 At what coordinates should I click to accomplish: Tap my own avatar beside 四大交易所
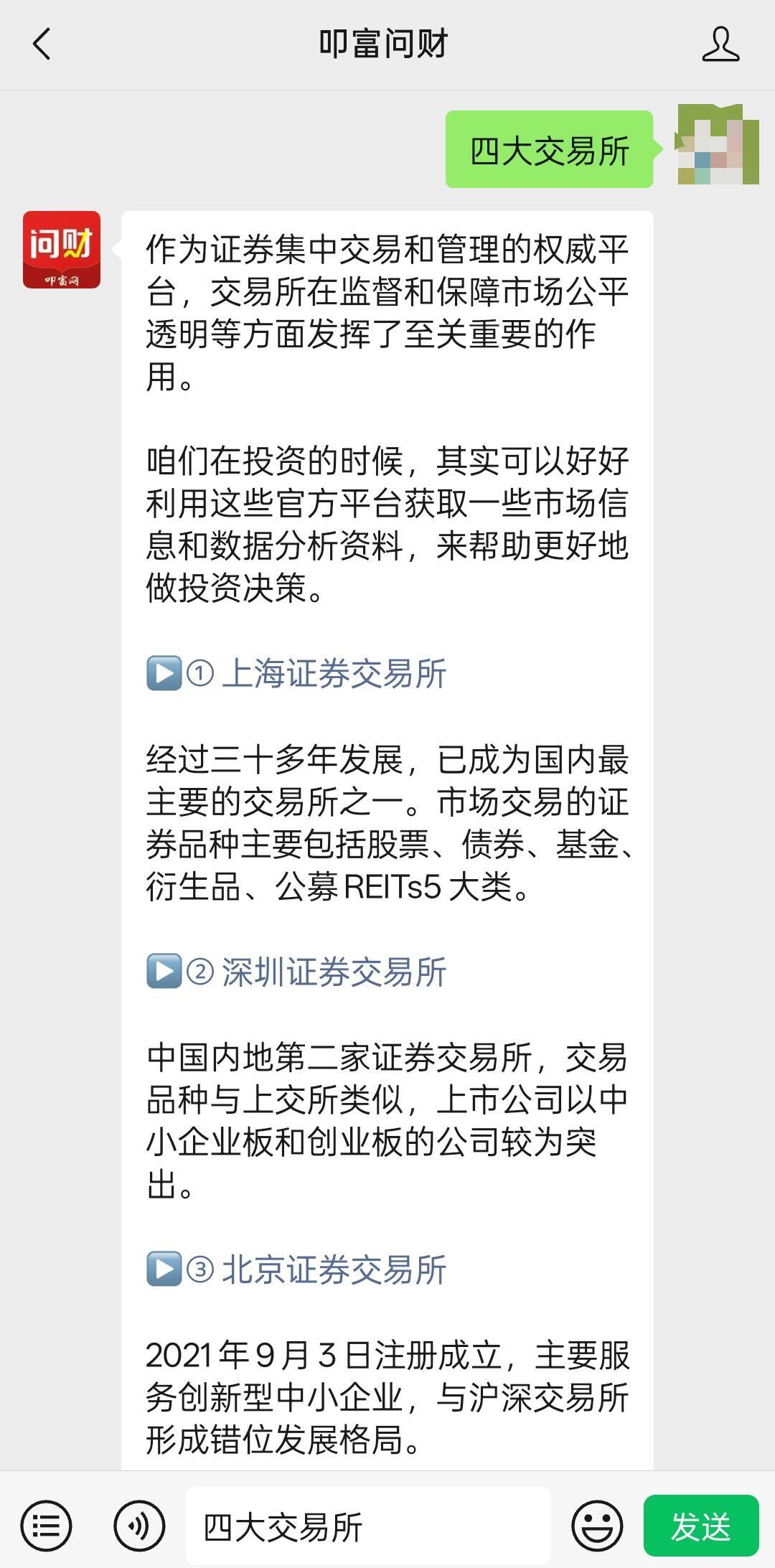coord(718,144)
